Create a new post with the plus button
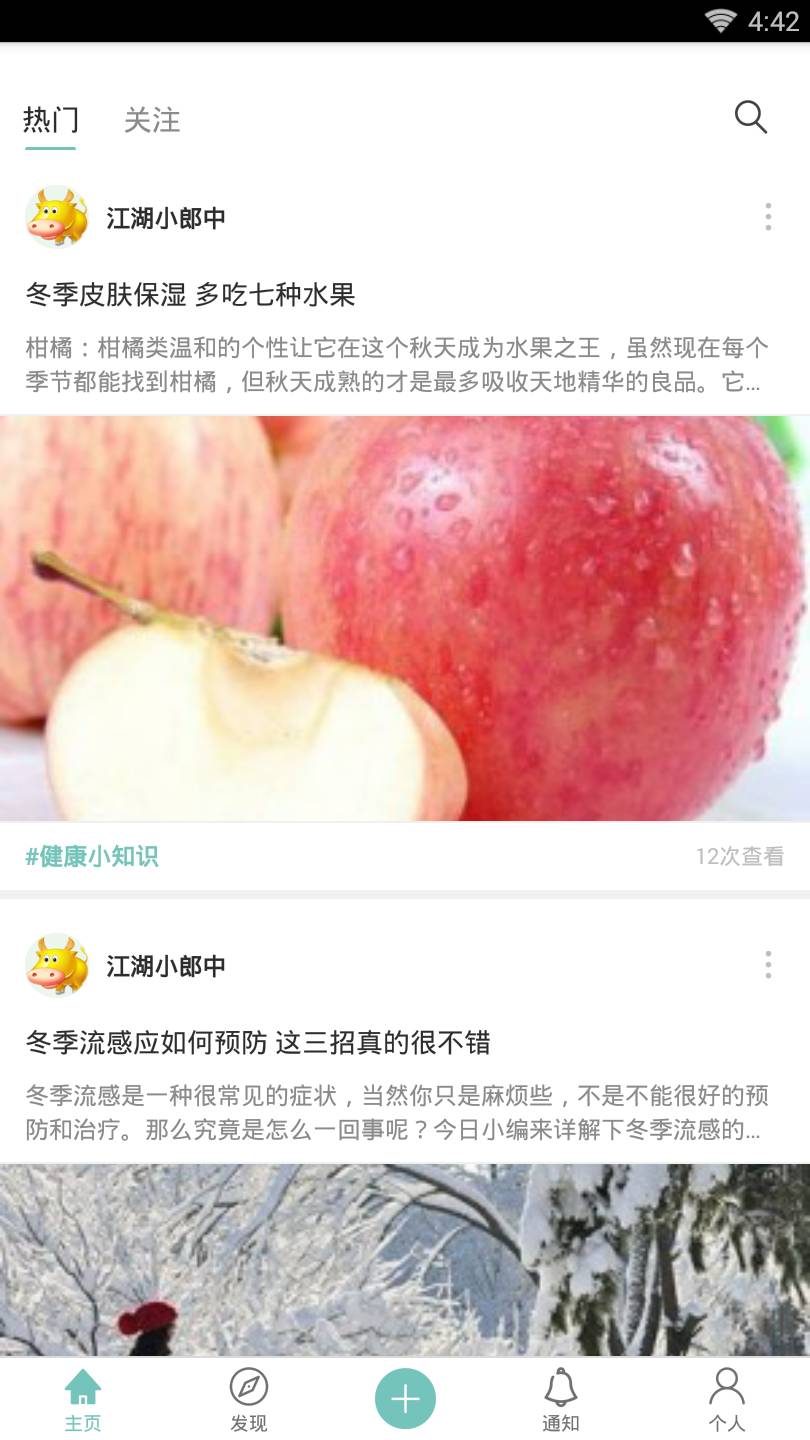Viewport: 810px width, 1440px height. (405, 1398)
